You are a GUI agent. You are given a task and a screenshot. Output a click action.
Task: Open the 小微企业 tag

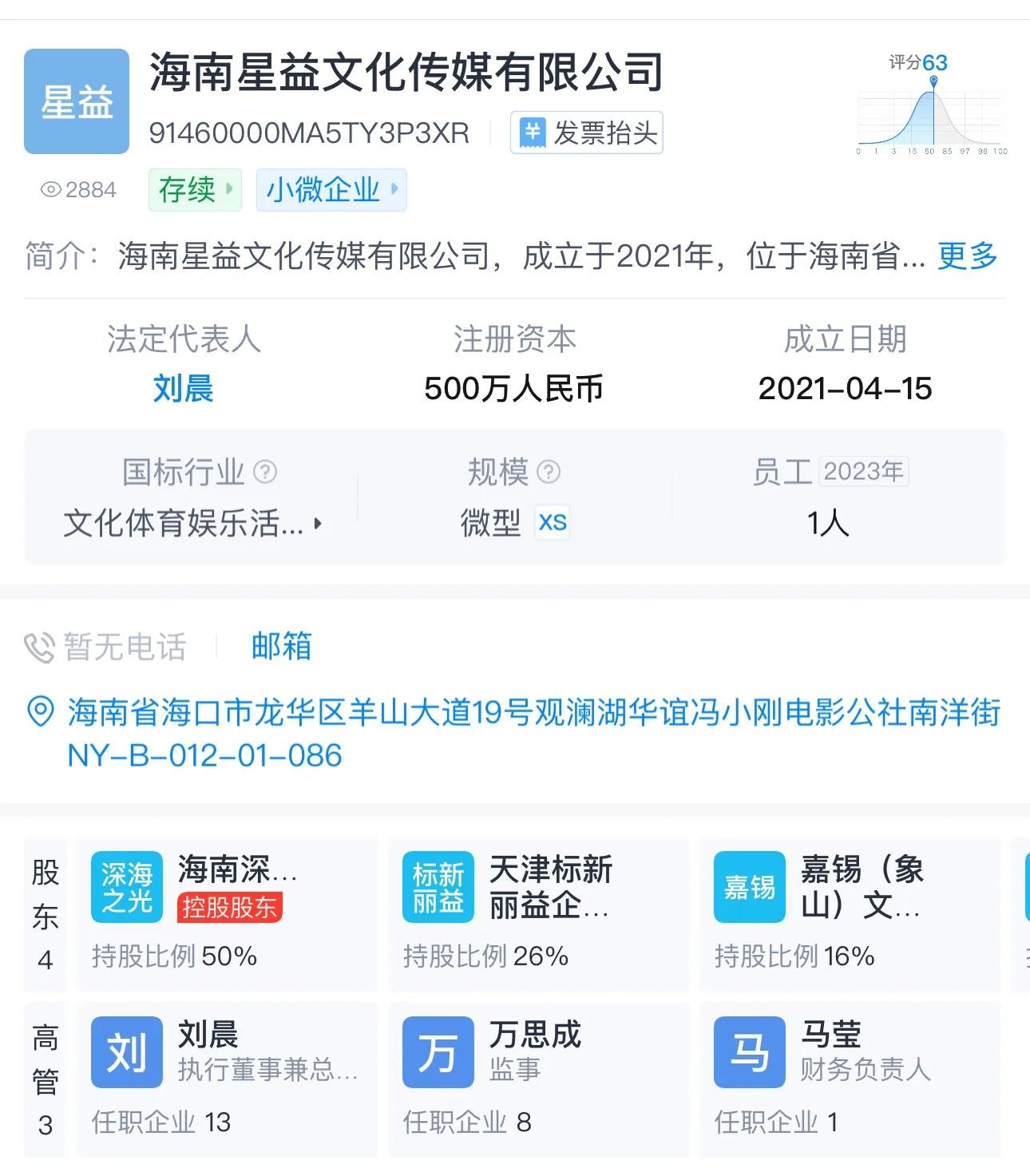click(x=331, y=190)
